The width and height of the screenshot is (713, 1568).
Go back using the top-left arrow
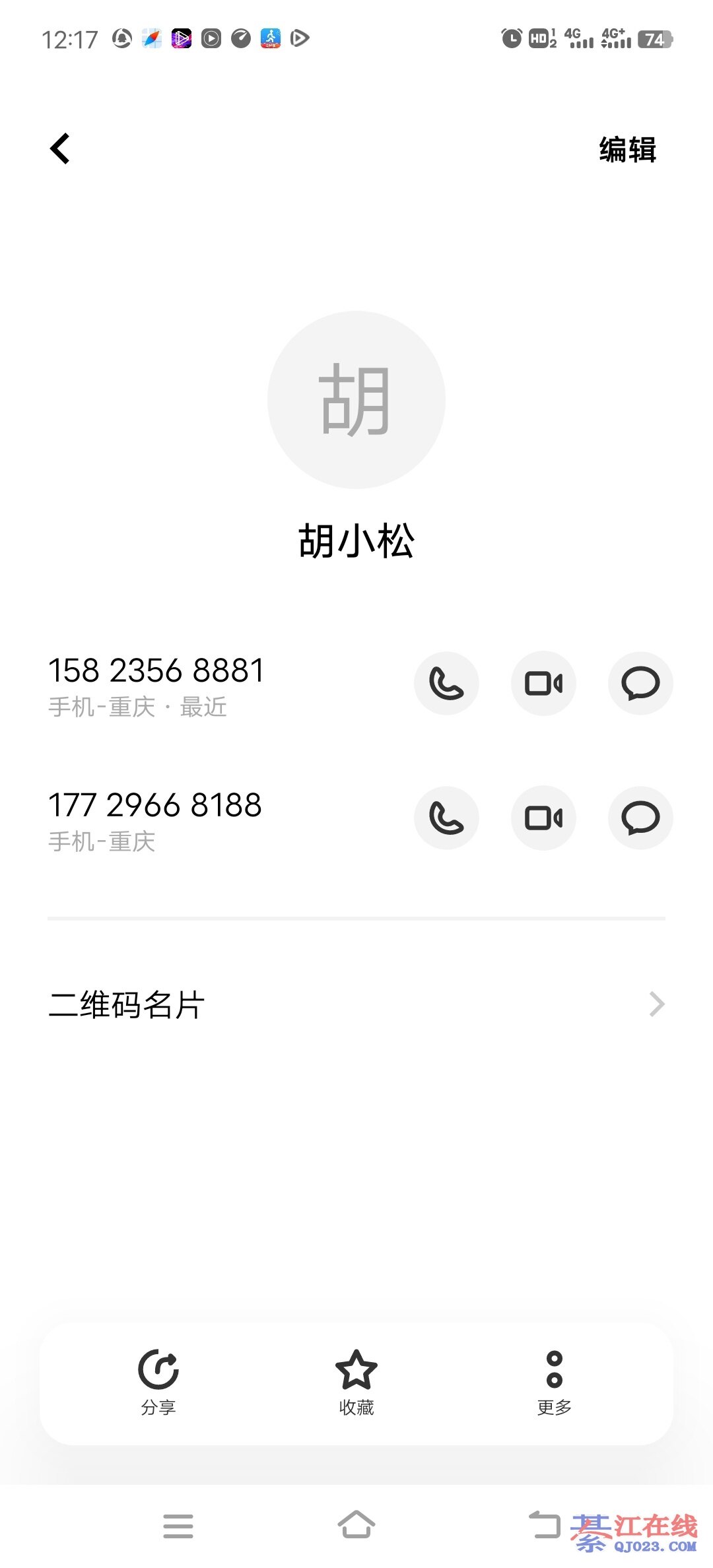(60, 148)
